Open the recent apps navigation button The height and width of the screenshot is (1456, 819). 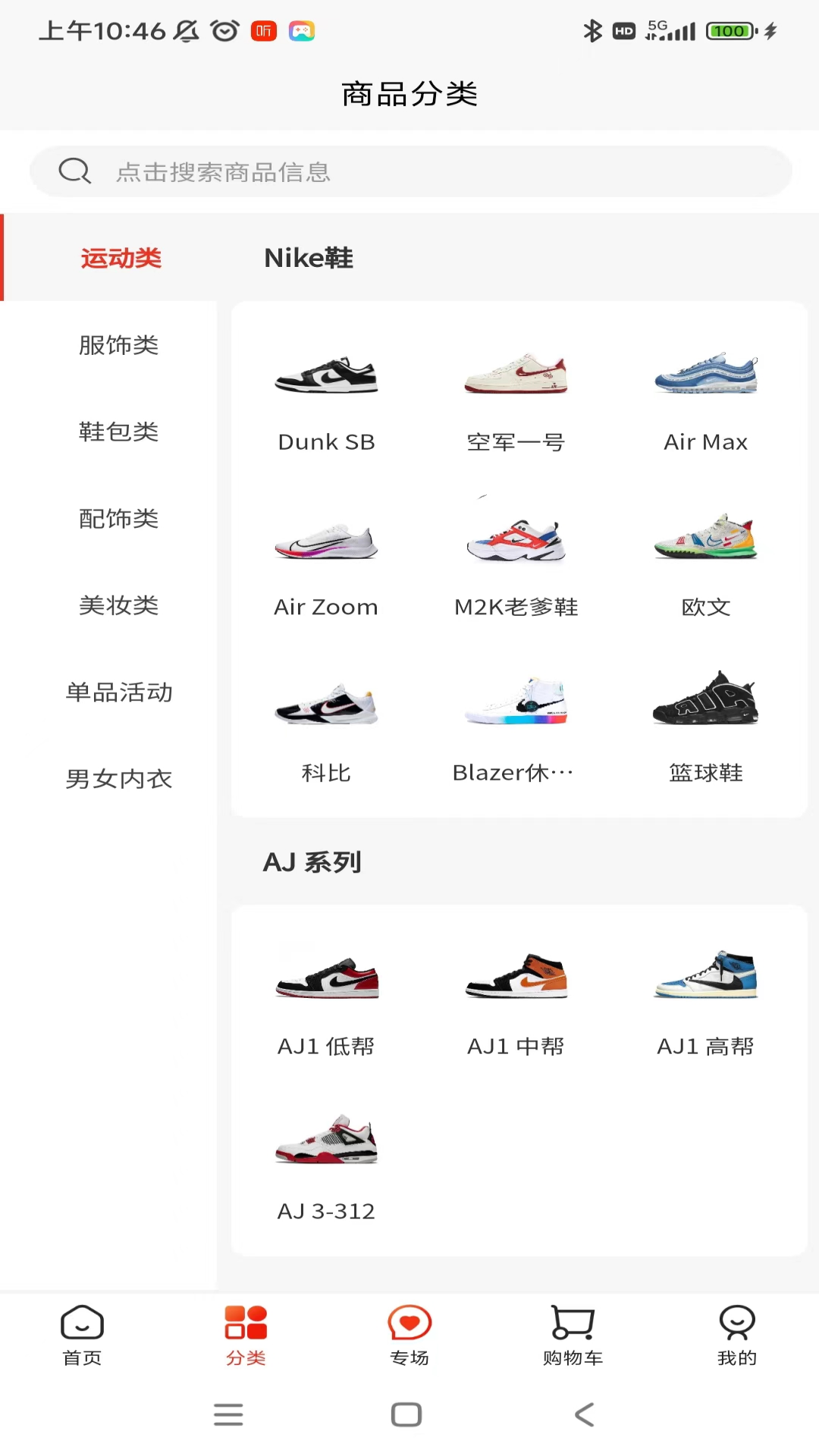(228, 1414)
